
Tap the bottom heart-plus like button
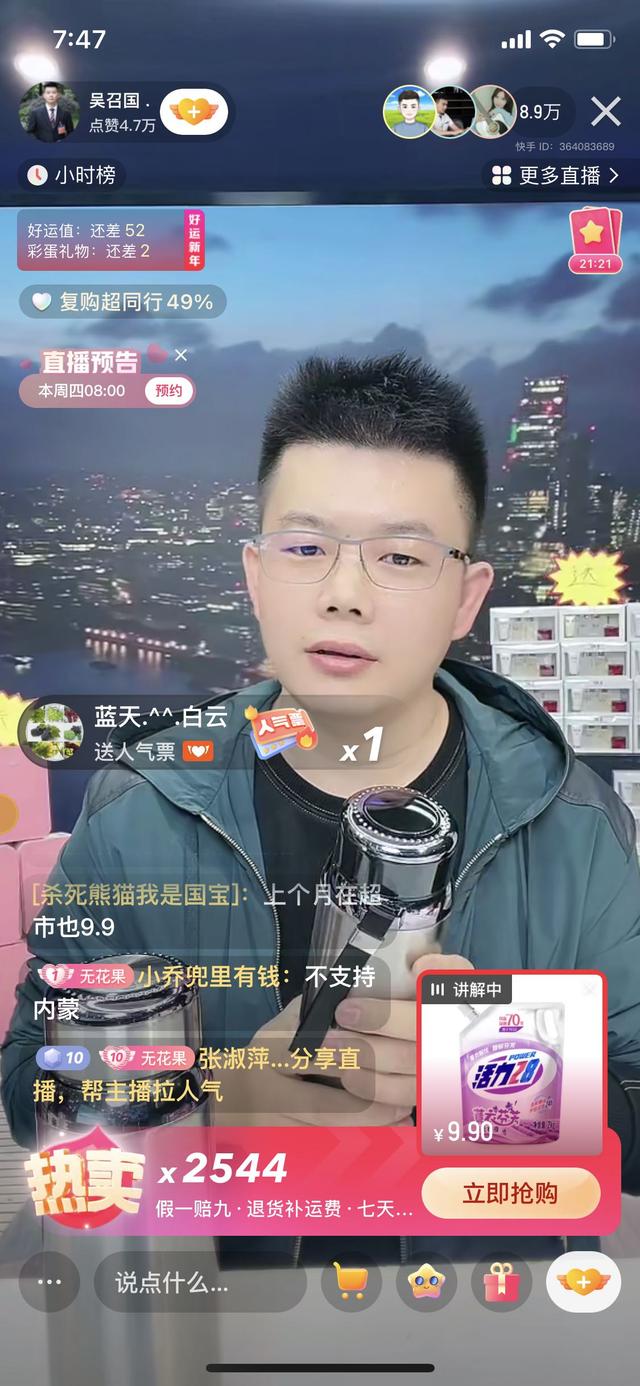(583, 1282)
